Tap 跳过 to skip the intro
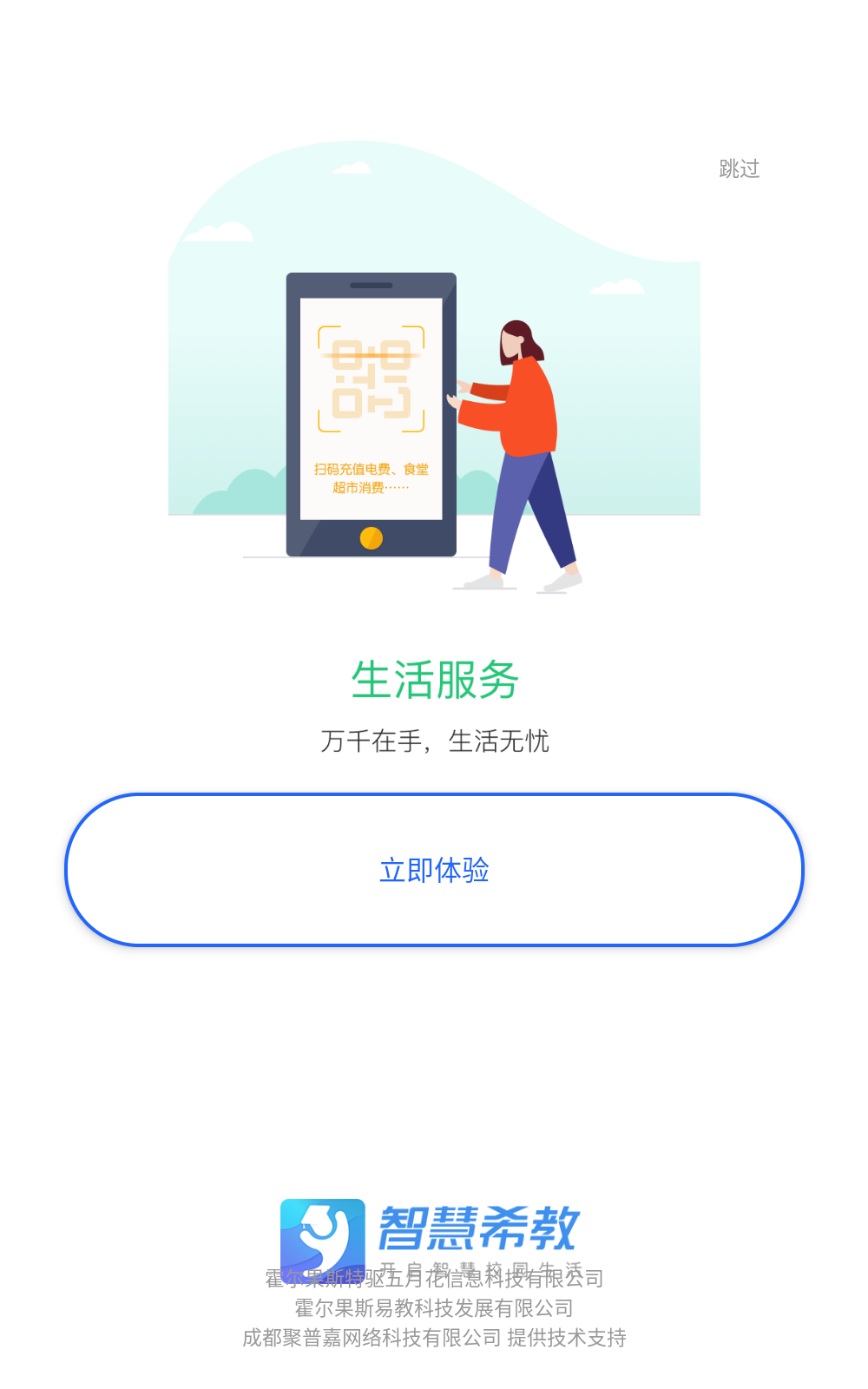 point(739,168)
